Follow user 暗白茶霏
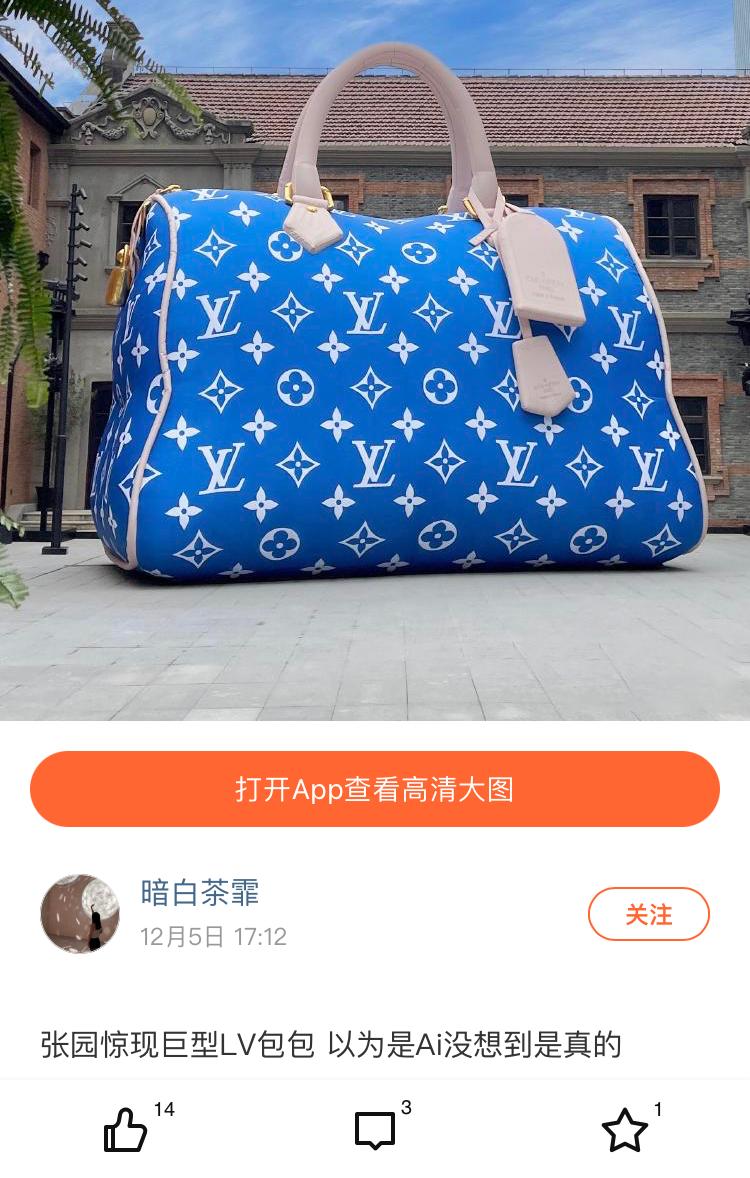 point(650,914)
